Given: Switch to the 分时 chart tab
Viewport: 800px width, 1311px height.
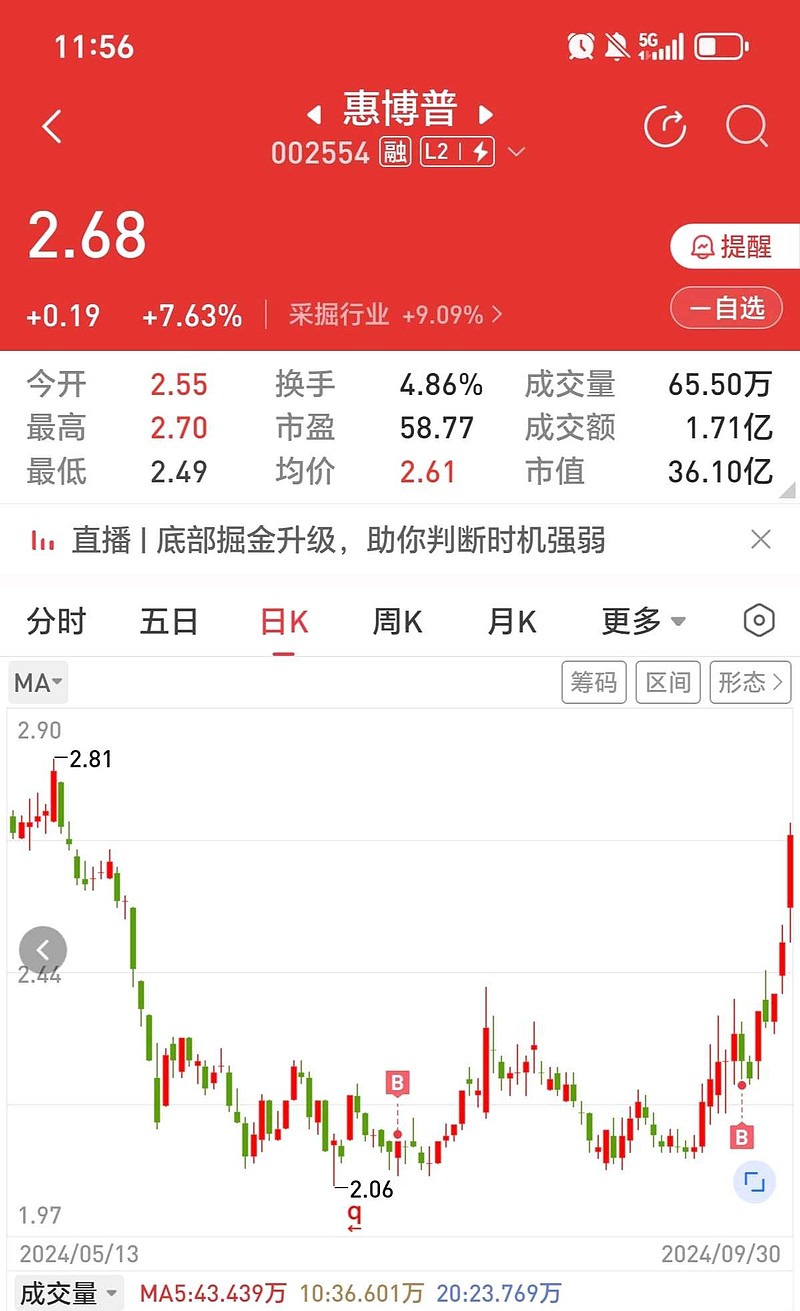Looking at the screenshot, I should tap(57, 622).
